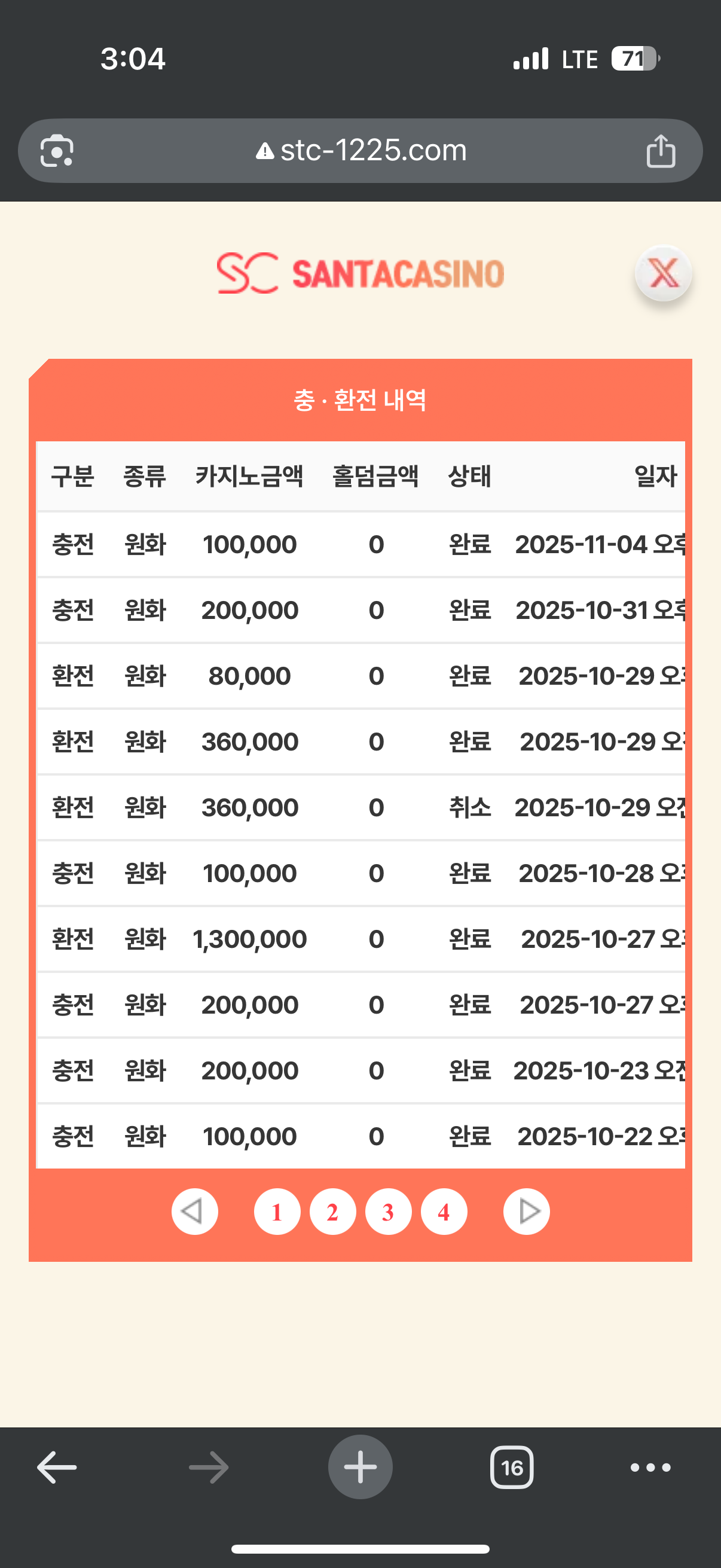
Task: Open a new browser tab
Action: tap(360, 1467)
